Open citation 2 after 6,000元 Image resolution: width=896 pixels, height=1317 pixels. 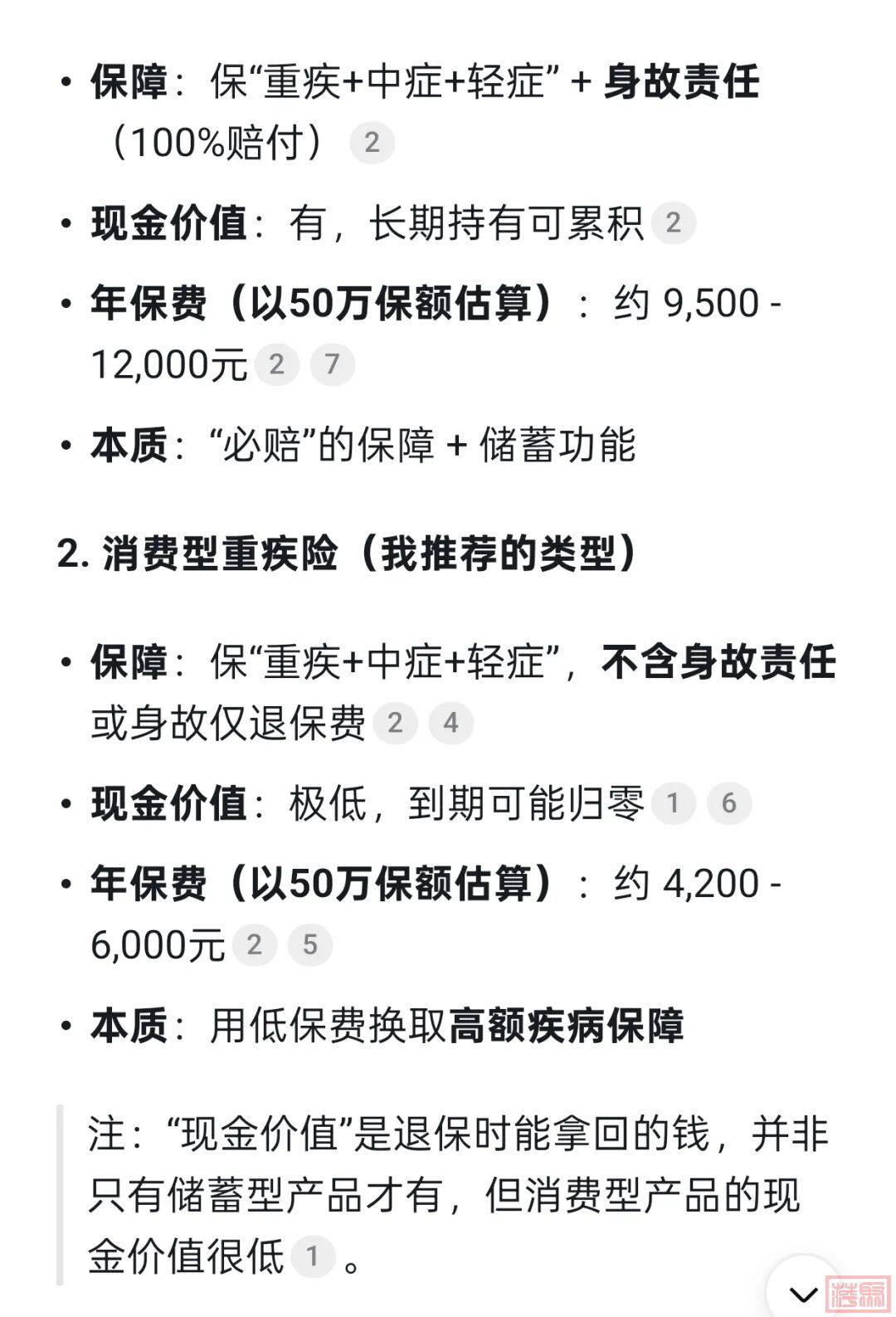click(x=254, y=944)
